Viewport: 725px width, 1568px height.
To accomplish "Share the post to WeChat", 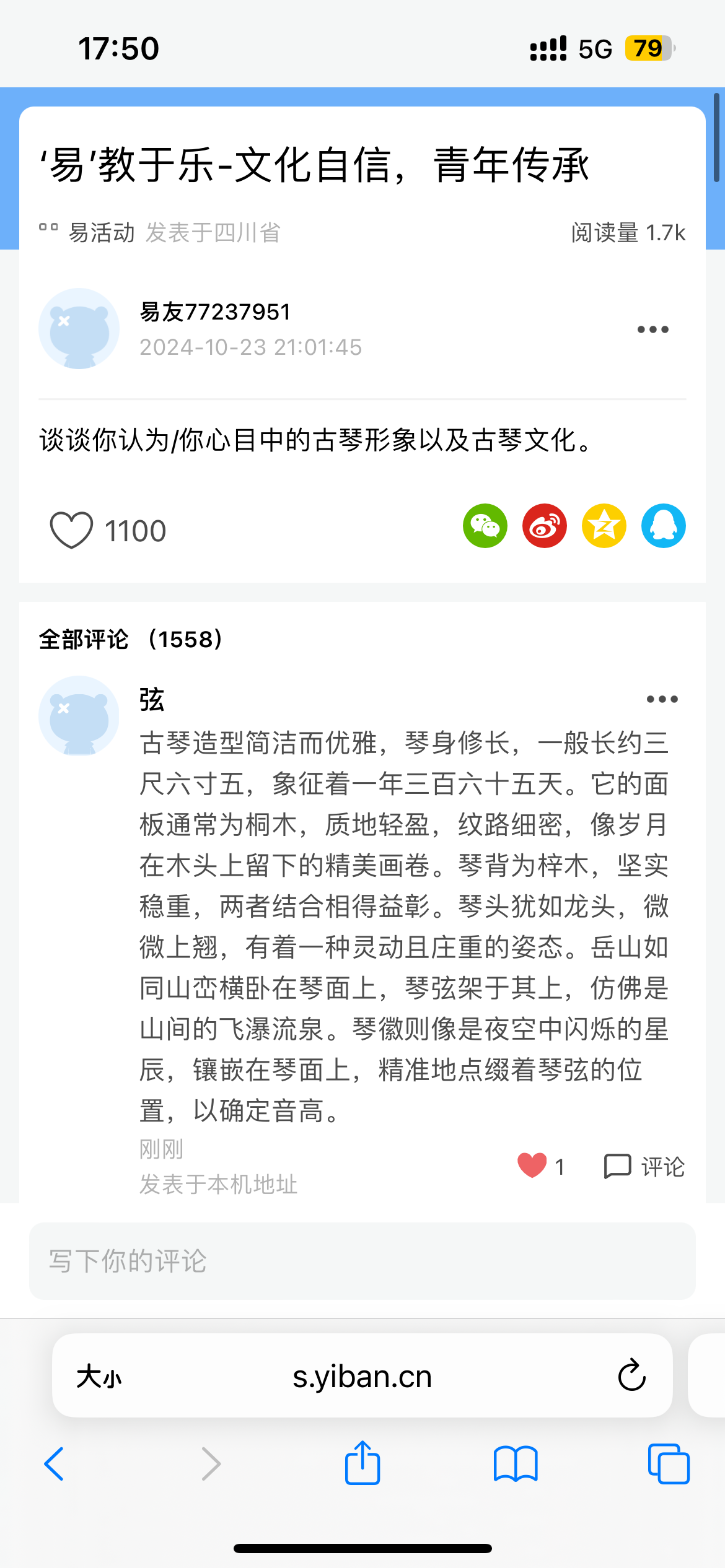I will pos(485,526).
